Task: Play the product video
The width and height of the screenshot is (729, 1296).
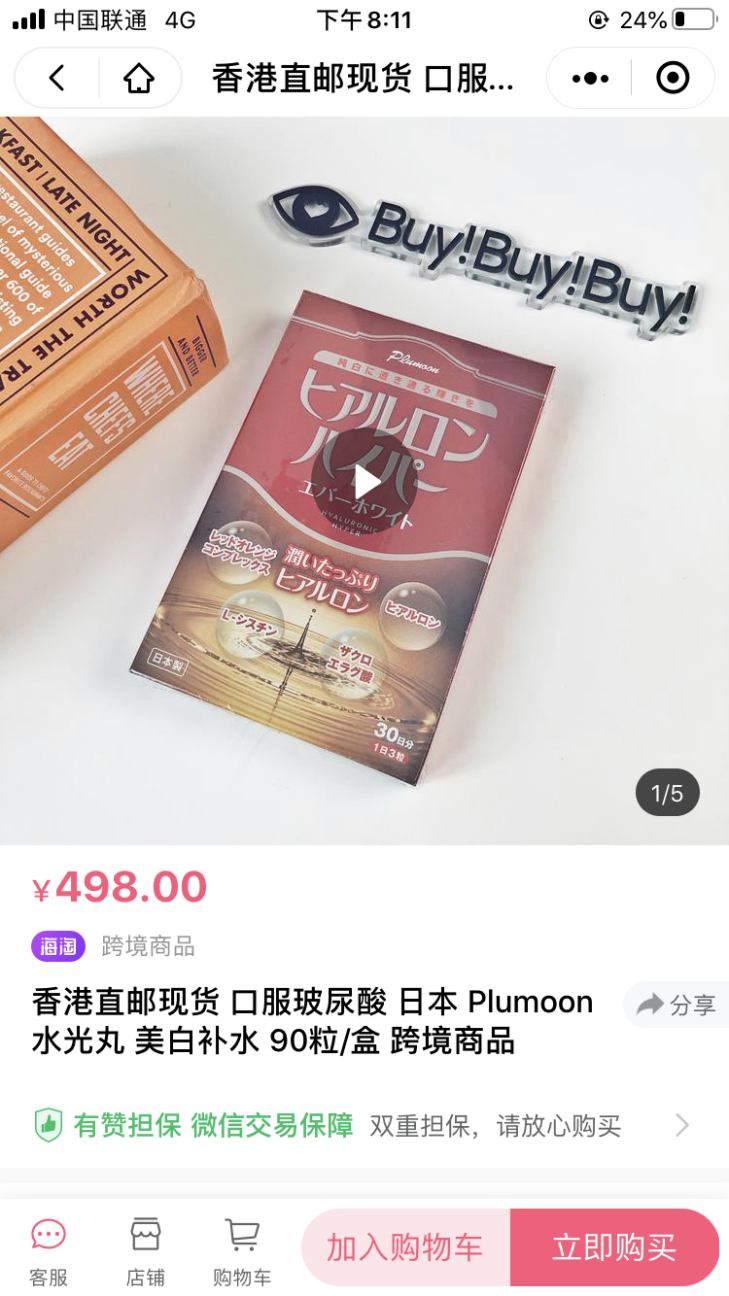Action: (364, 481)
